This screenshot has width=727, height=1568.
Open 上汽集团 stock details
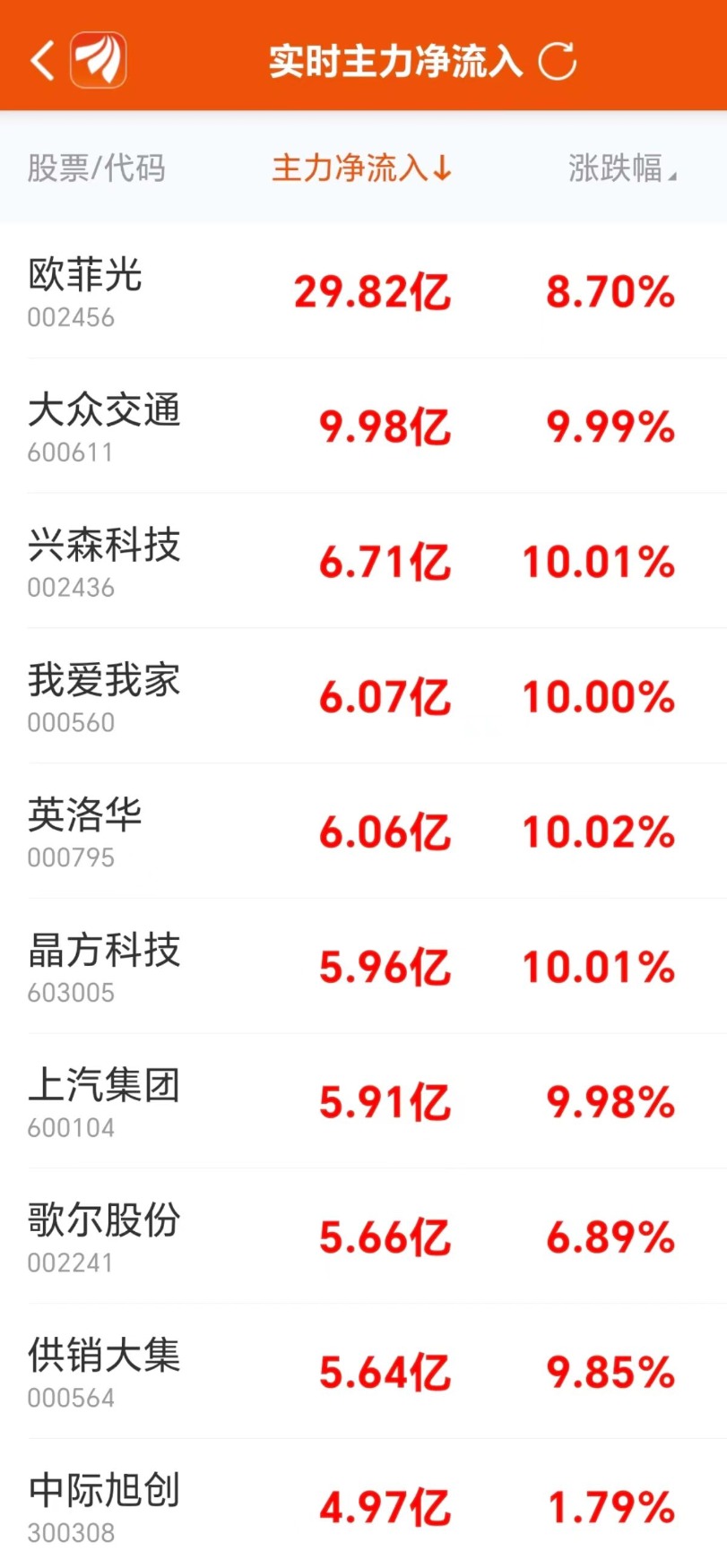[104, 1102]
